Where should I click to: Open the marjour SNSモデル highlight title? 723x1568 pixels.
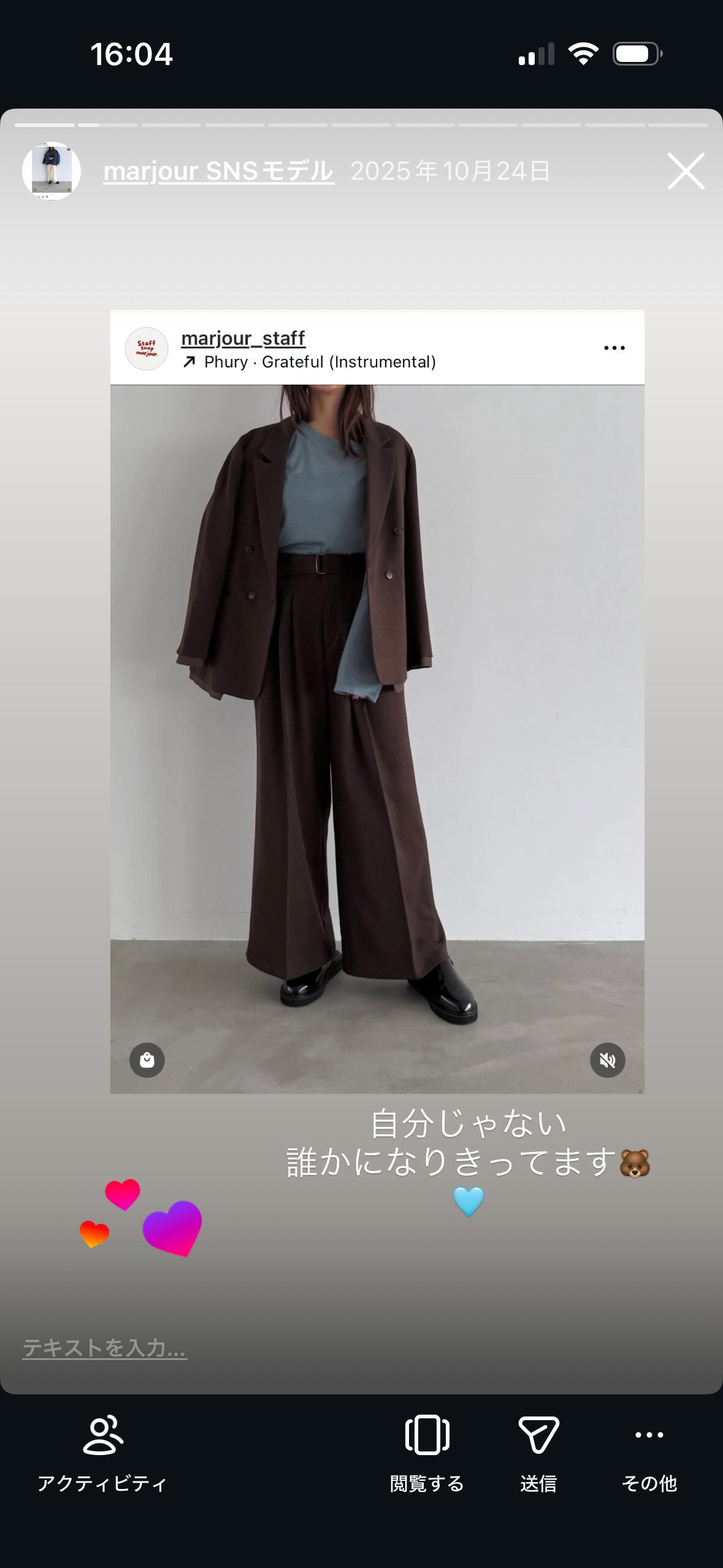pyautogui.click(x=218, y=171)
